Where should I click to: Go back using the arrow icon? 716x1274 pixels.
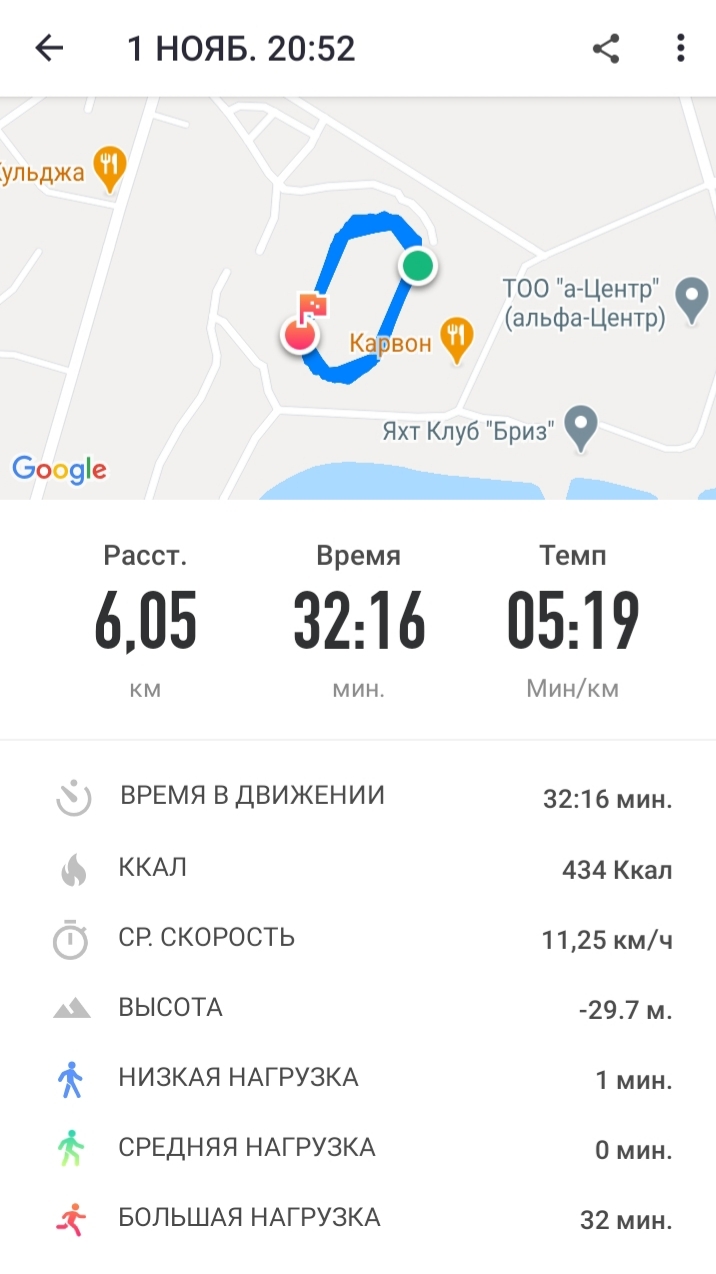pyautogui.click(x=49, y=48)
